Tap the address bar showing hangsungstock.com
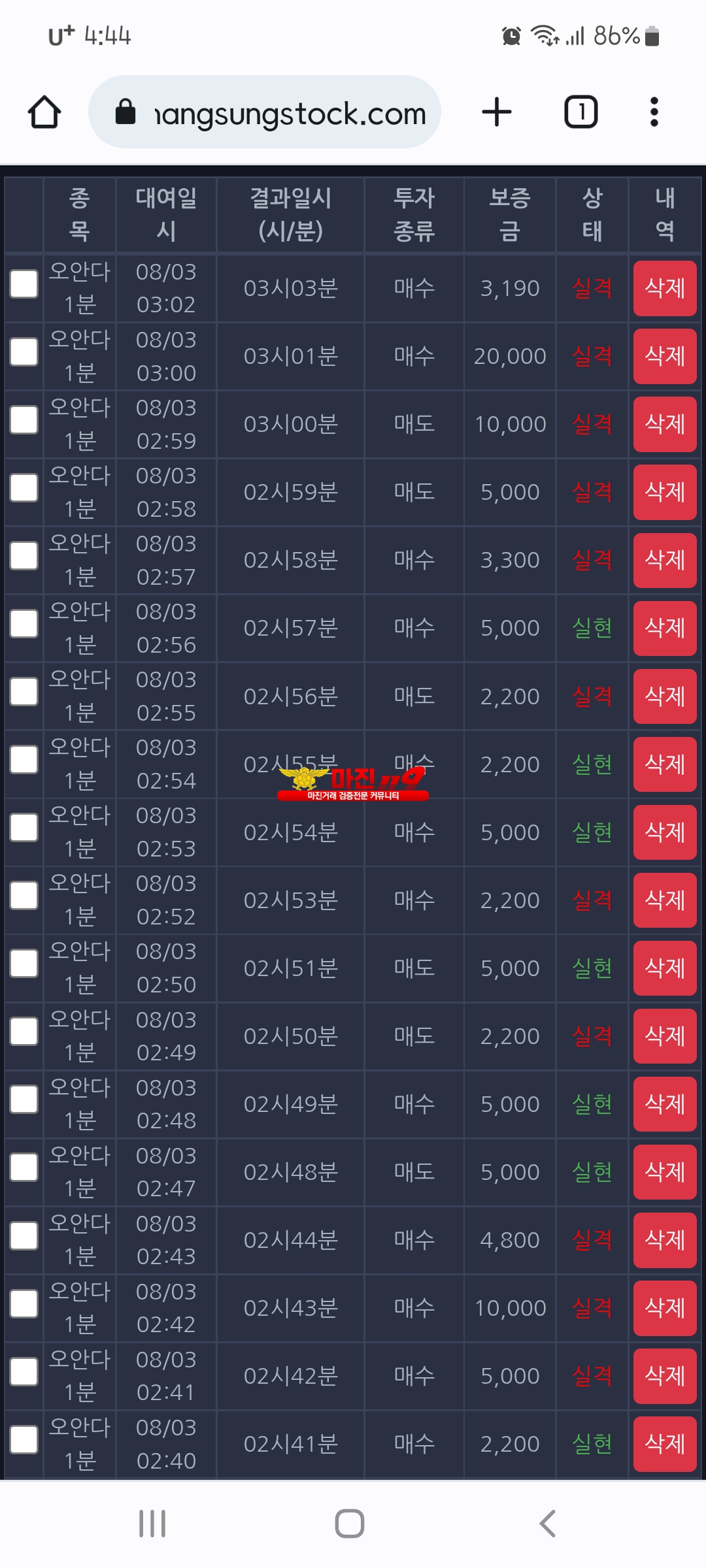The height and width of the screenshot is (1568, 706). pos(265,112)
